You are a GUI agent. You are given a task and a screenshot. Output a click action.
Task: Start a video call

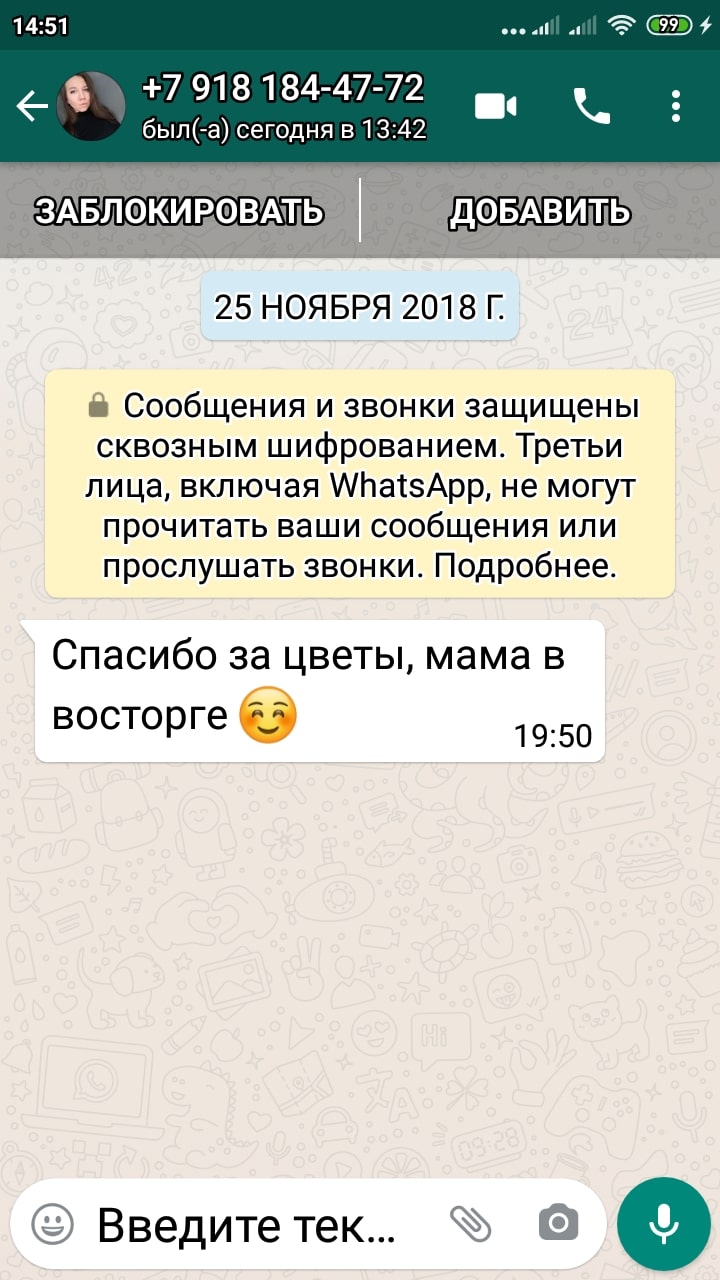pyautogui.click(x=496, y=106)
